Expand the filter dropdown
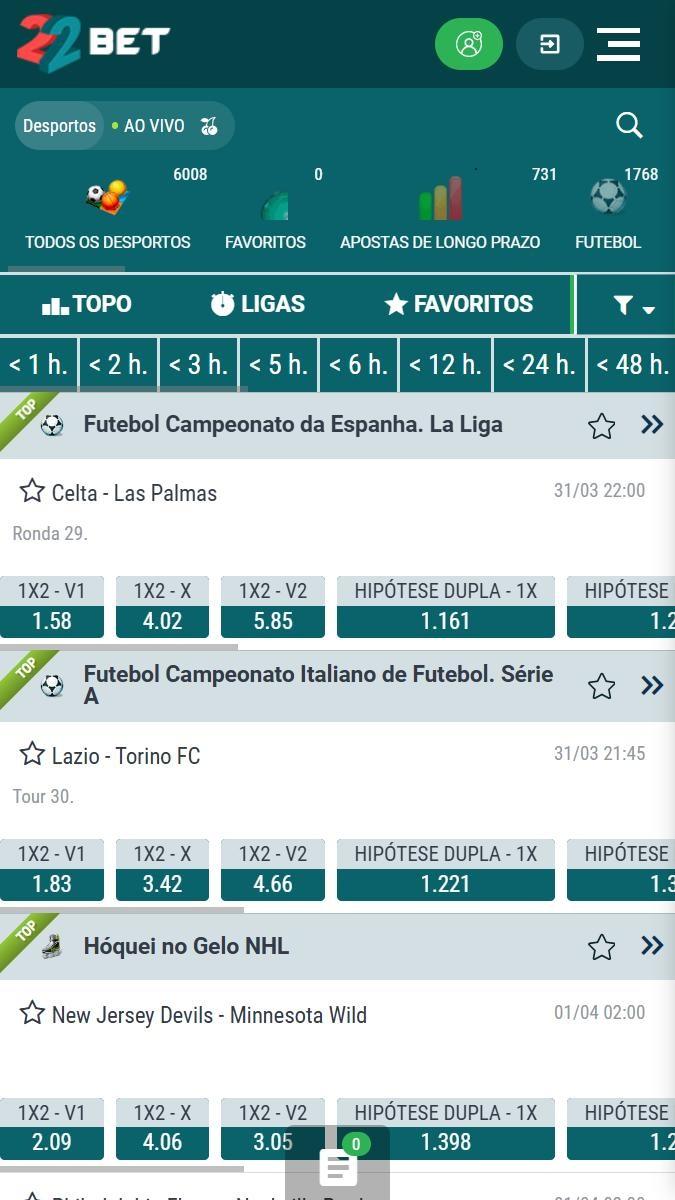This screenshot has width=675, height=1200. click(x=634, y=306)
